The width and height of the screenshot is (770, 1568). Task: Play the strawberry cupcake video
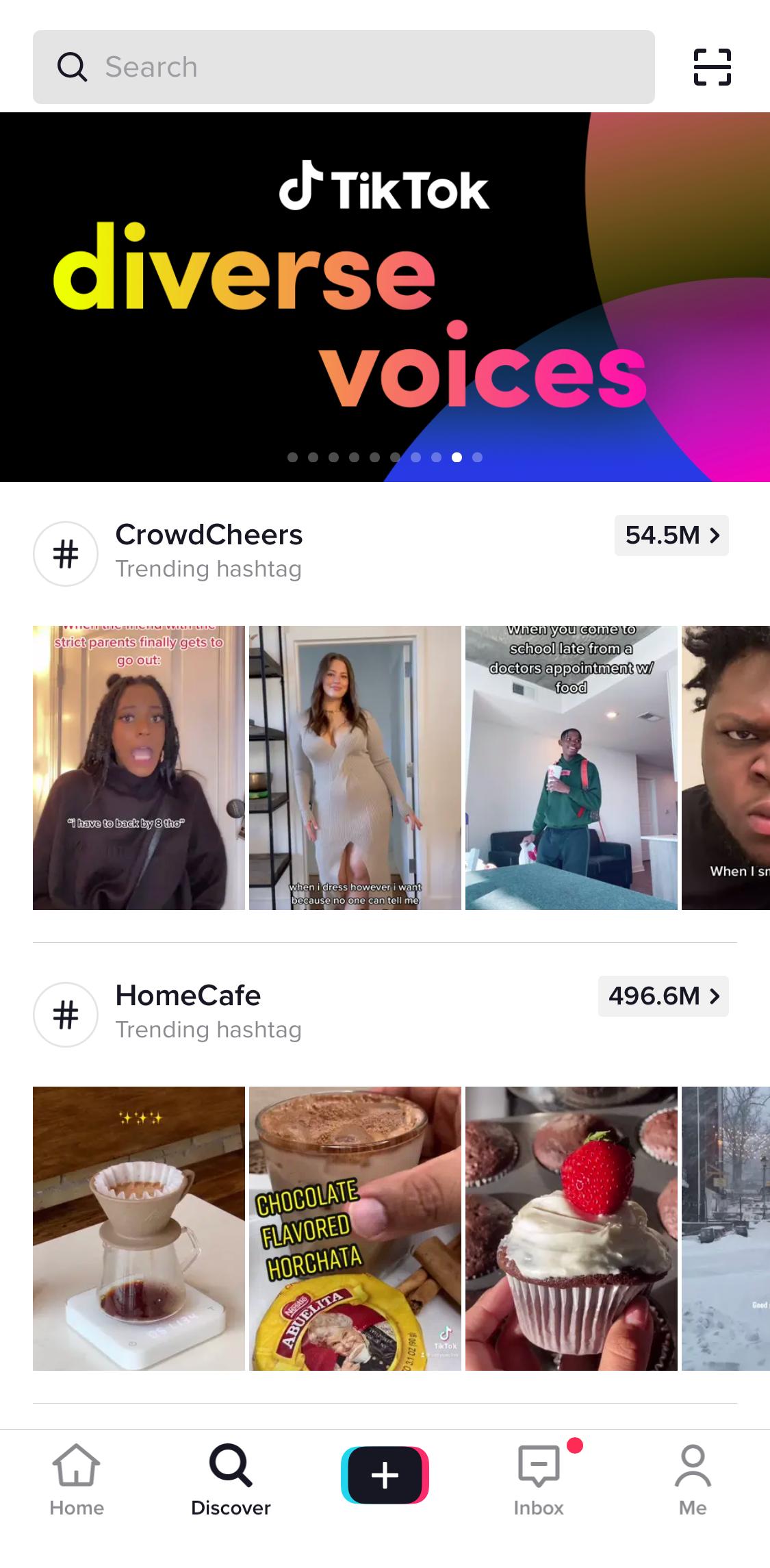[x=571, y=1228]
